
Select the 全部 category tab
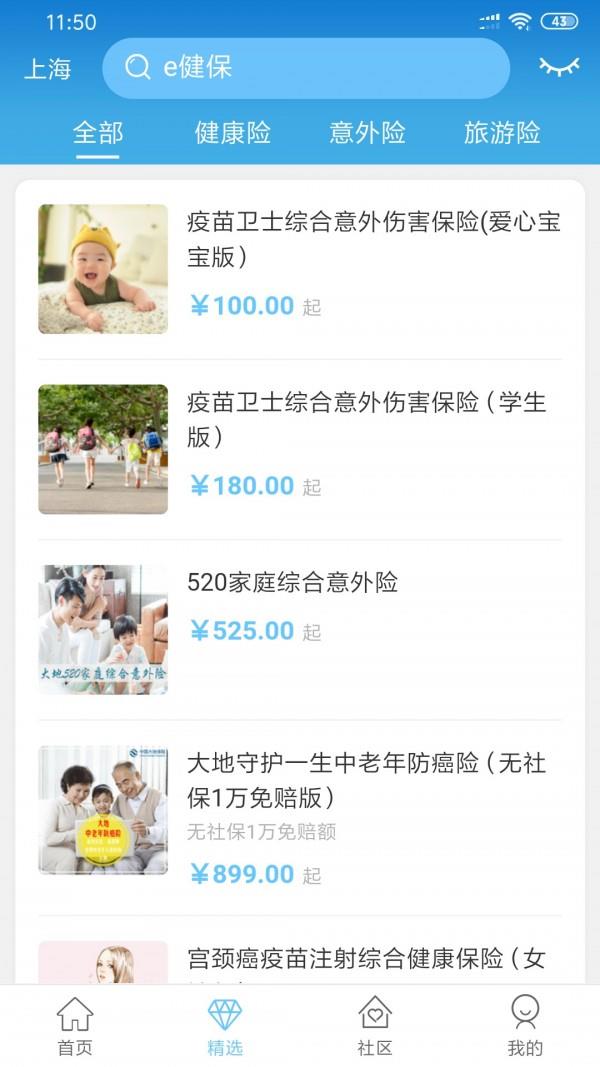(98, 132)
